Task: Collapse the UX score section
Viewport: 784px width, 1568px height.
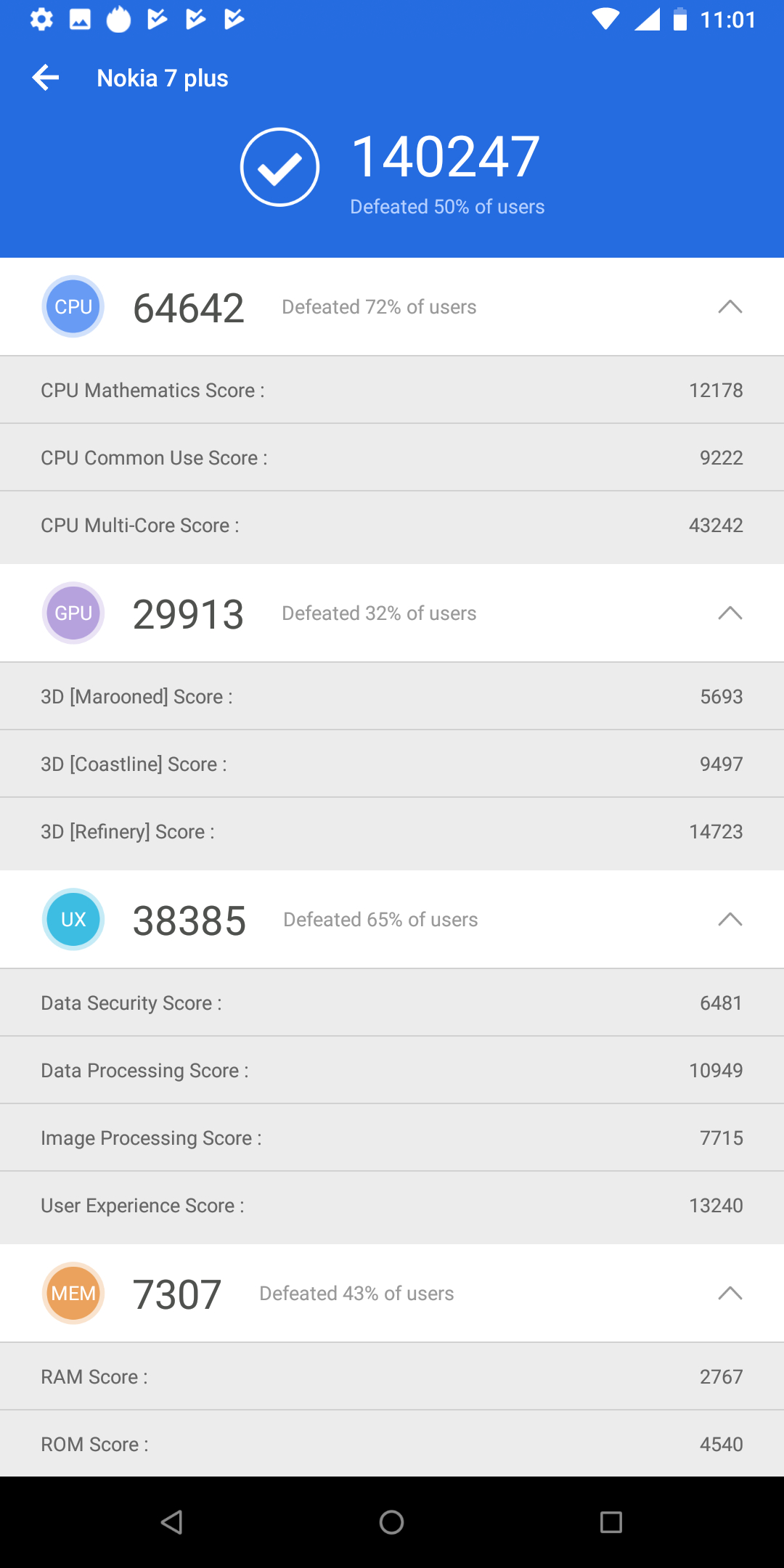Action: click(730, 920)
